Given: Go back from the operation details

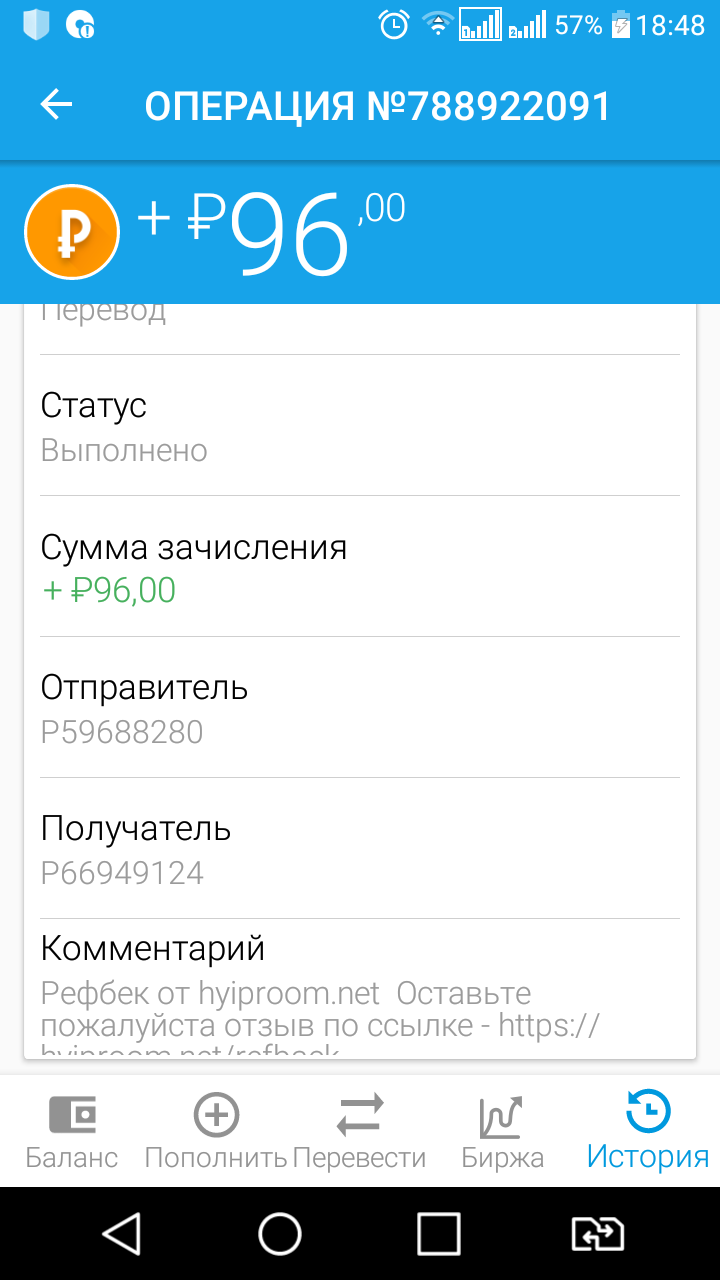Looking at the screenshot, I should tap(57, 104).
